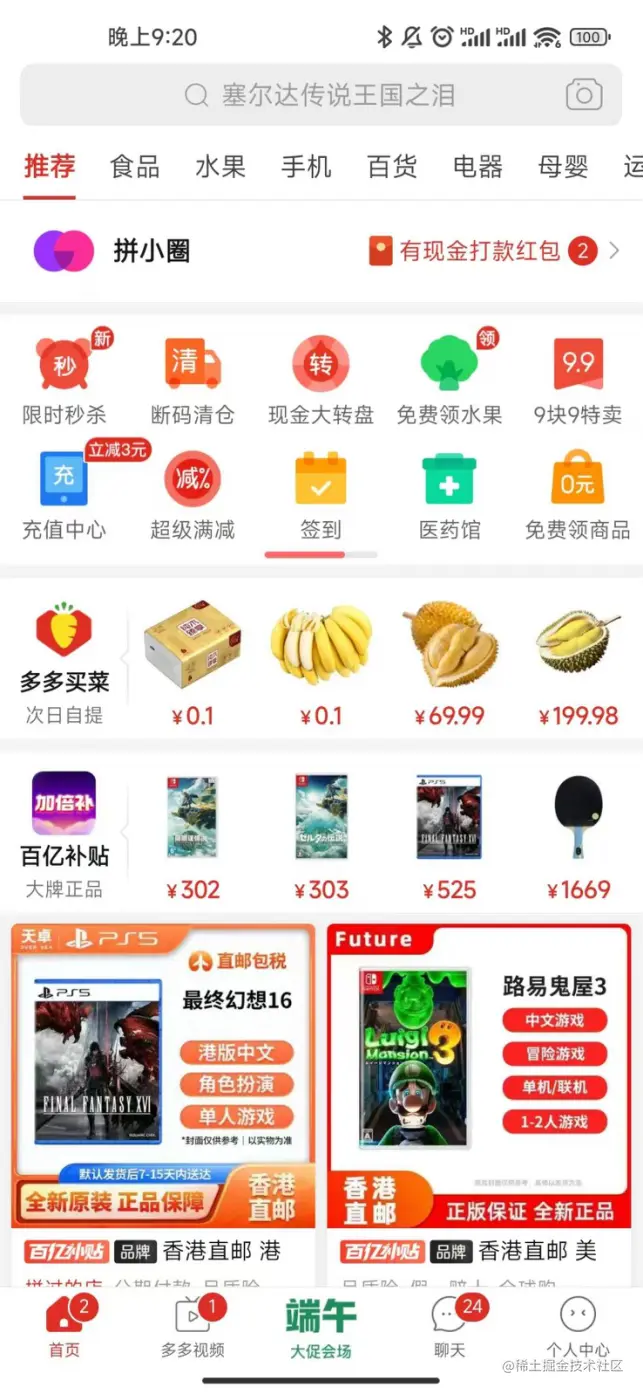Open 限时秒杀 flash sale

(x=64, y=381)
